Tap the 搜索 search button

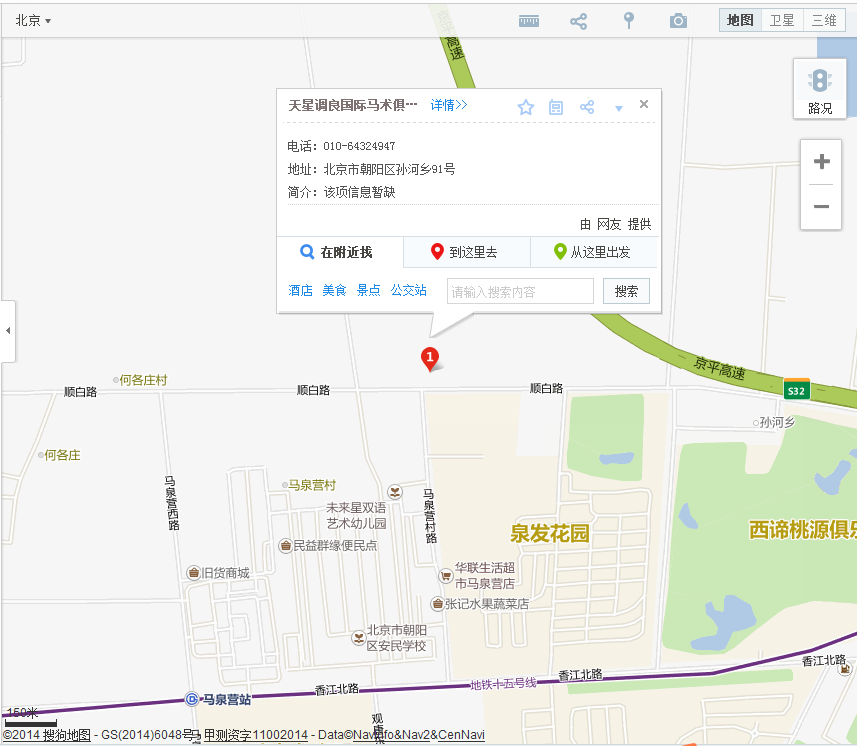(626, 291)
